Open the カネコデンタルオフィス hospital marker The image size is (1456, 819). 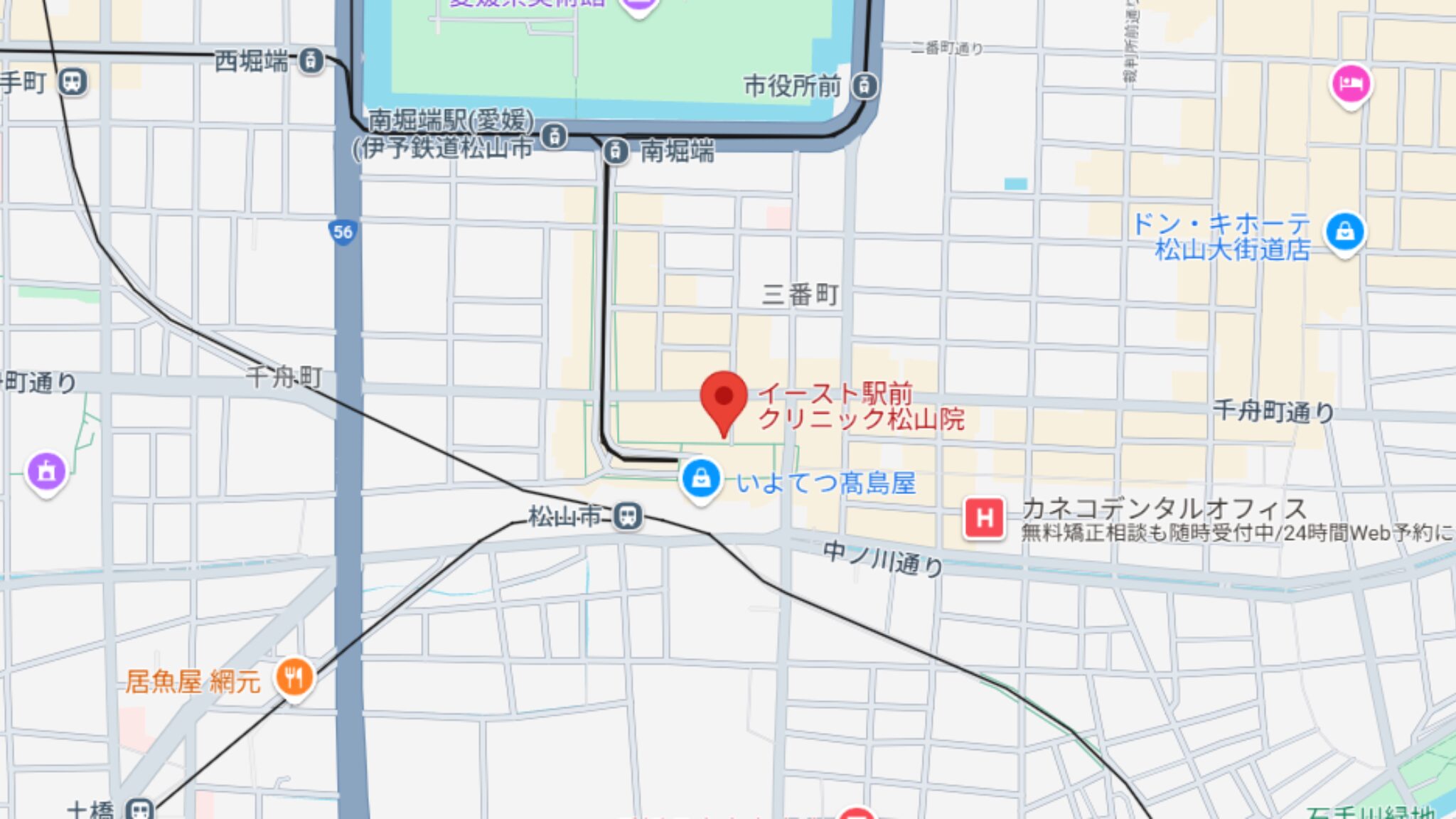click(984, 518)
